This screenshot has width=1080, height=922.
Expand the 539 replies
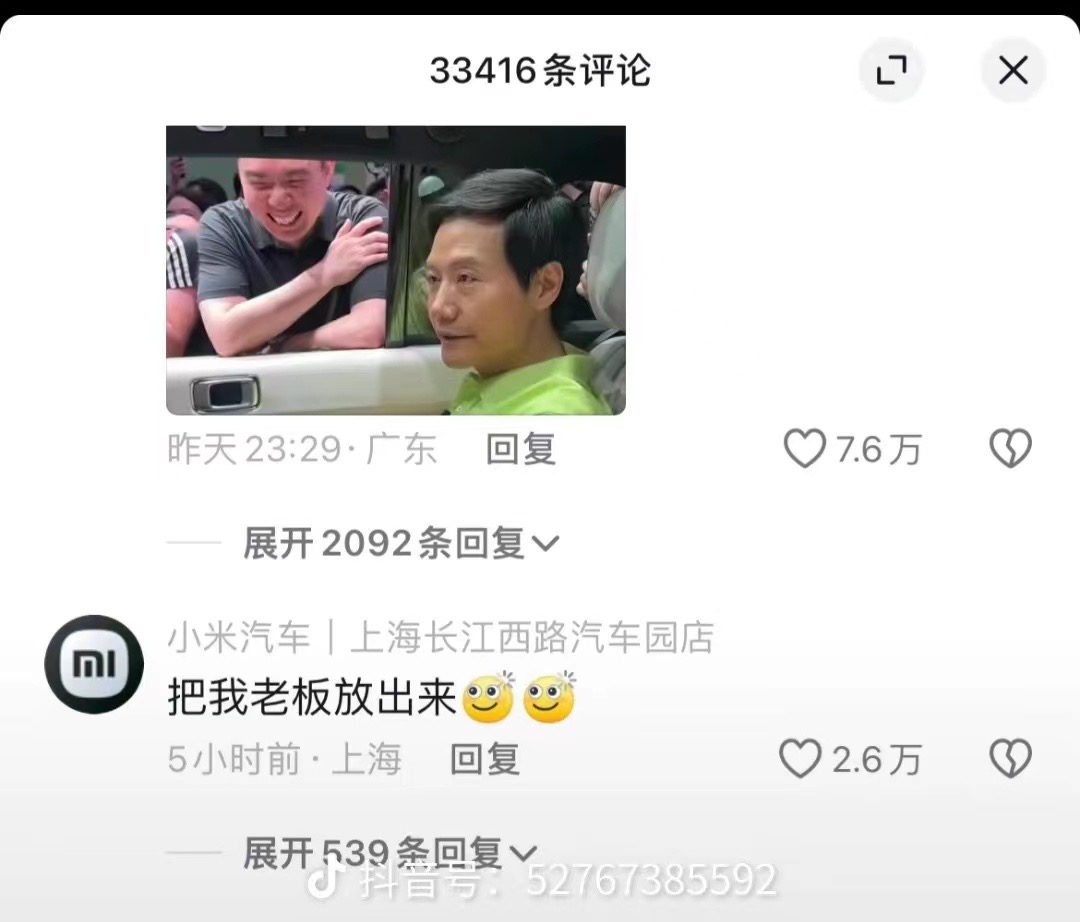(390, 854)
